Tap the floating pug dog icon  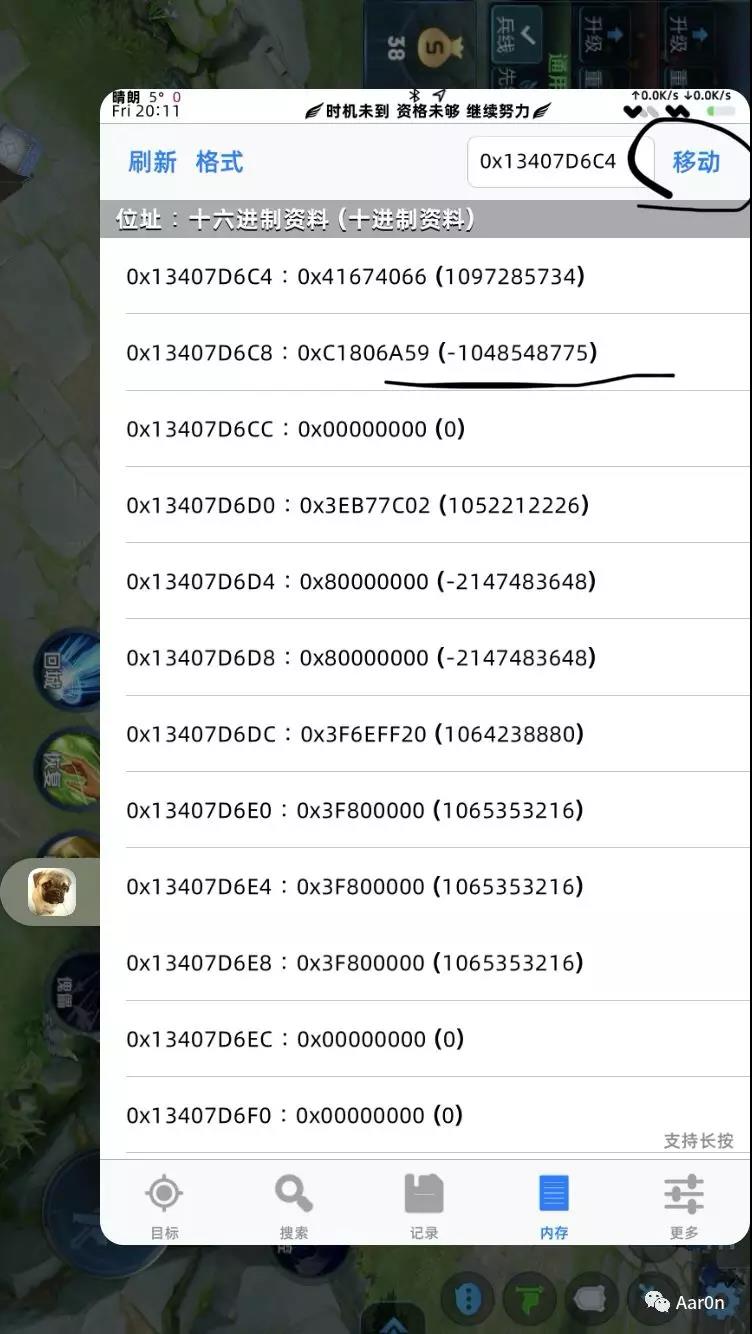[52, 892]
